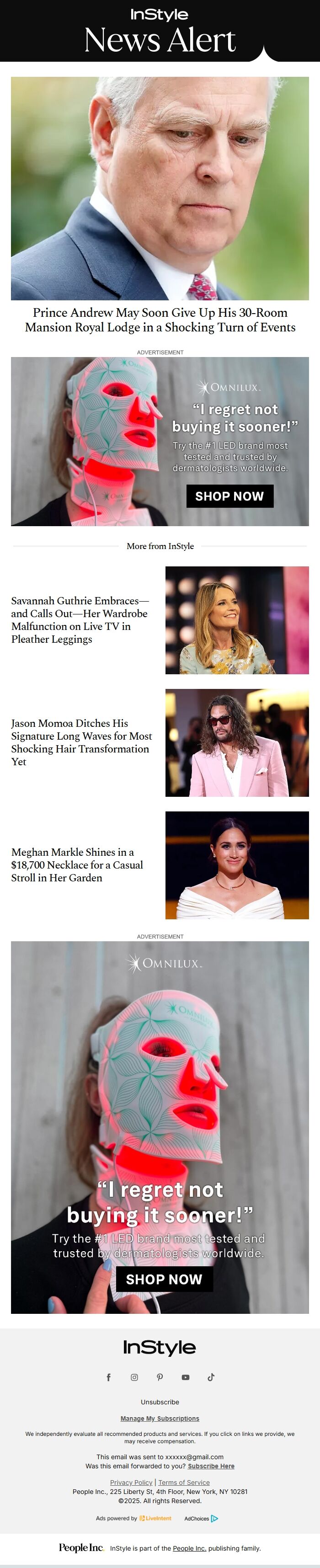Visit InStyle's Facebook page
Image resolution: width=320 pixels, height=1568 pixels.
click(109, 1377)
